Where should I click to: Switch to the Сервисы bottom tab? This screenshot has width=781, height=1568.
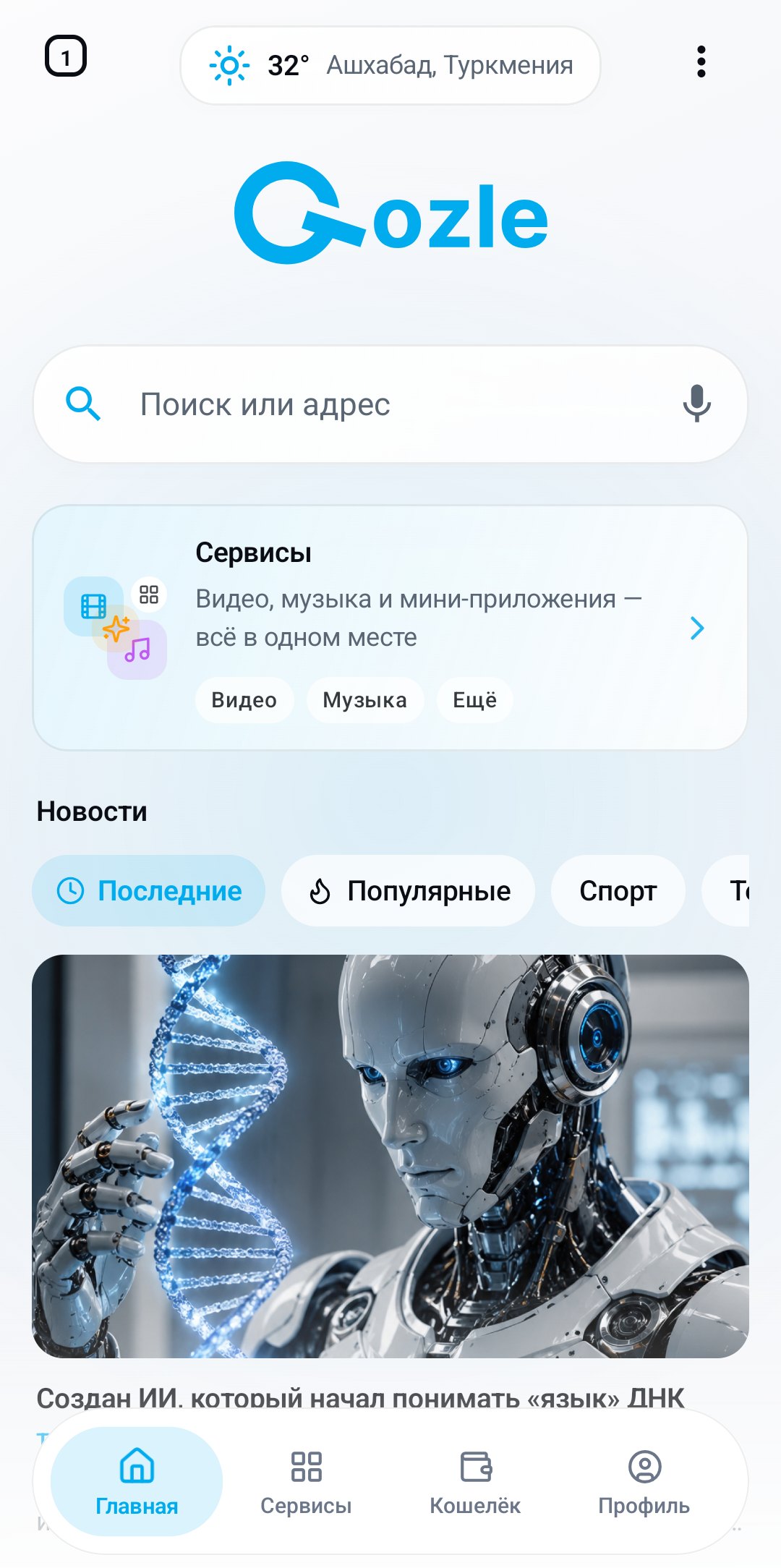306,1481
